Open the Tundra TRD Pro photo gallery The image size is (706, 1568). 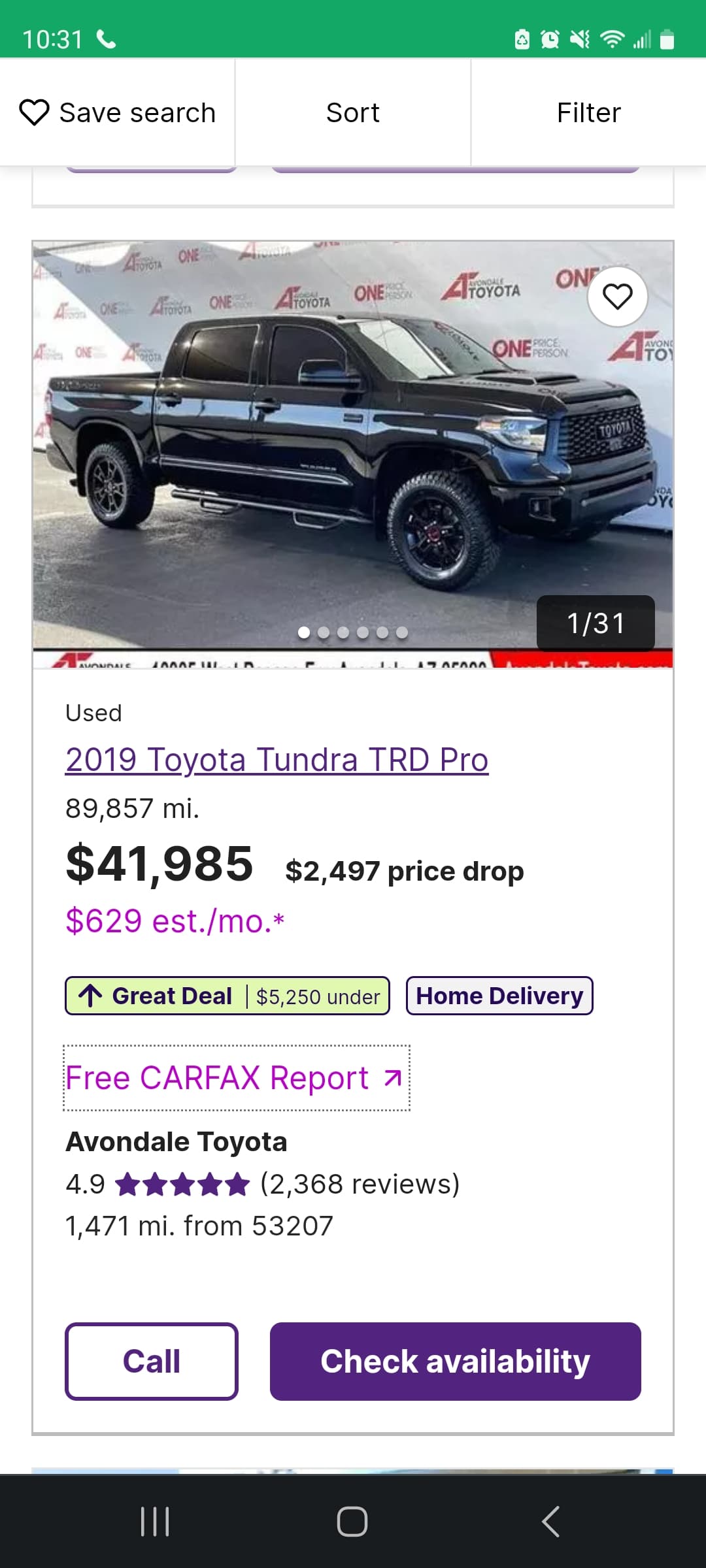(327, 457)
